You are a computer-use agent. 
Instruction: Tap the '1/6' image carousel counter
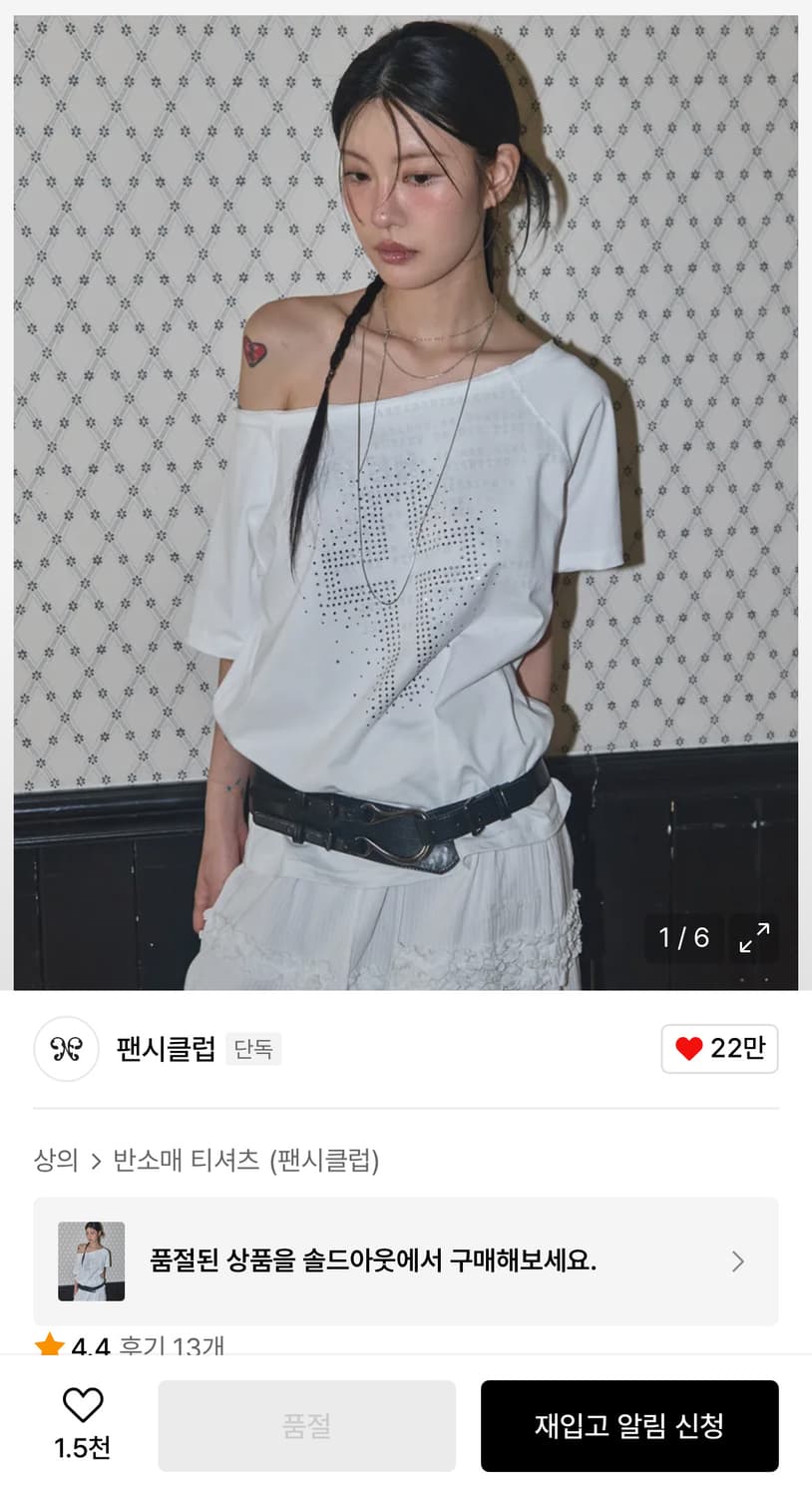click(x=683, y=938)
